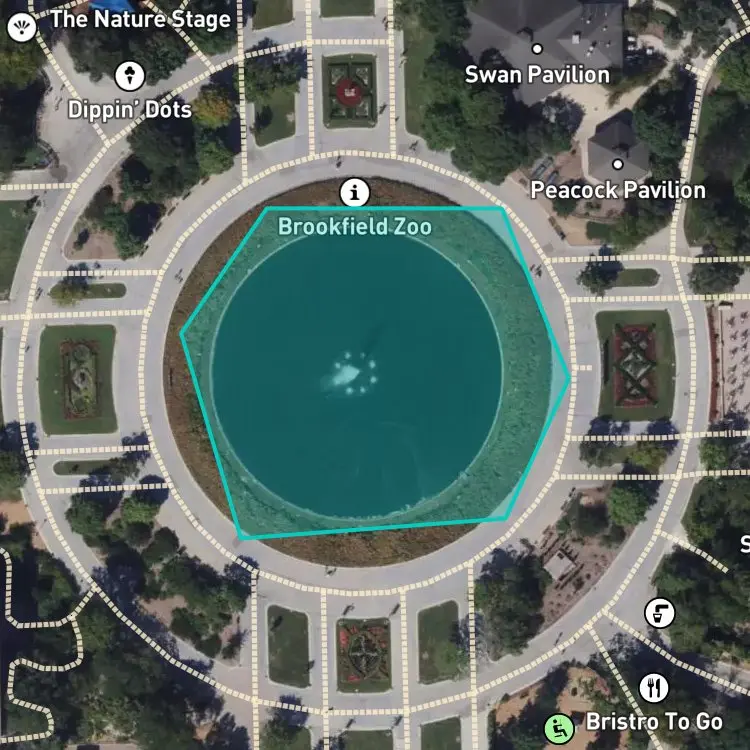Open The Nature Stage map marker
Screen dimensions: 750x750
tap(22, 26)
